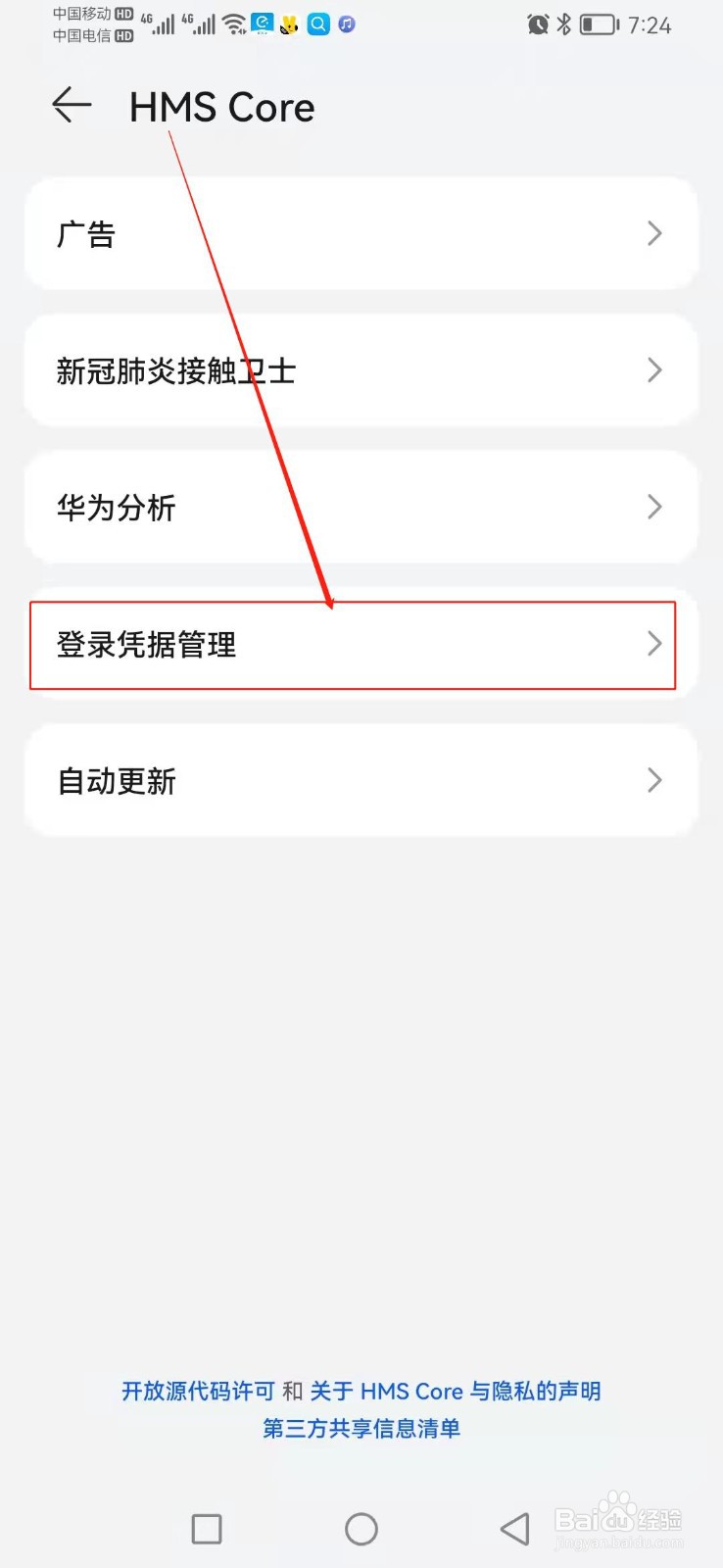This screenshot has width=723, height=1568.
Task: Tap the alarm clock status icon
Action: (x=538, y=25)
